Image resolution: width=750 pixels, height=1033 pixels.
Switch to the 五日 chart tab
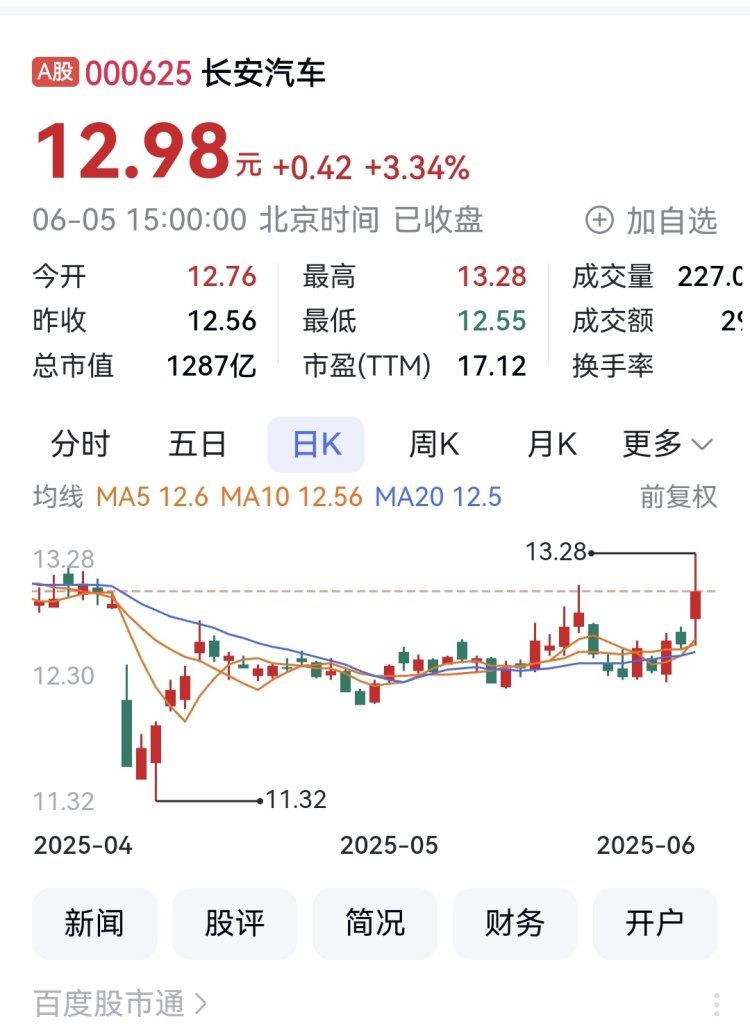point(198,444)
